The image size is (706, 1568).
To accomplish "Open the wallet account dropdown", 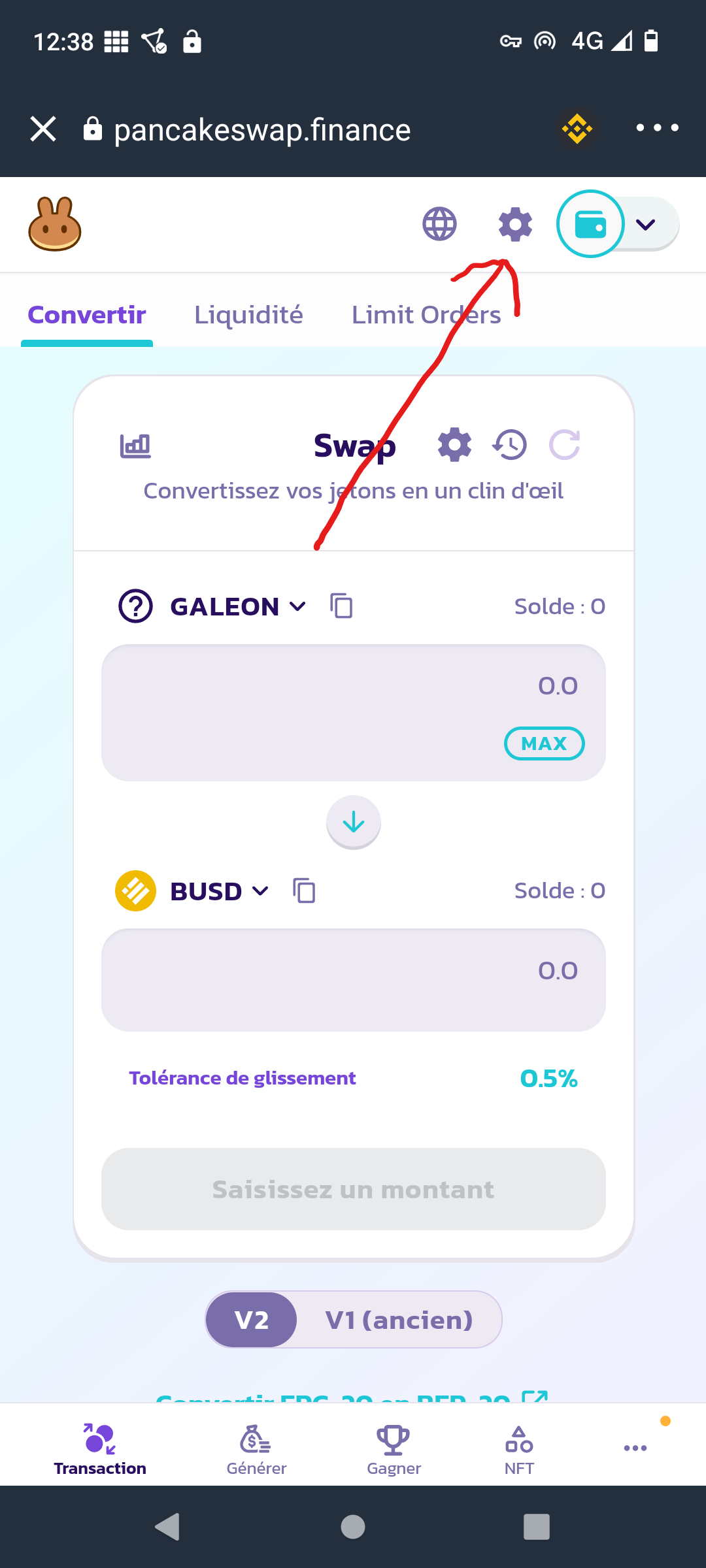I will (x=618, y=224).
